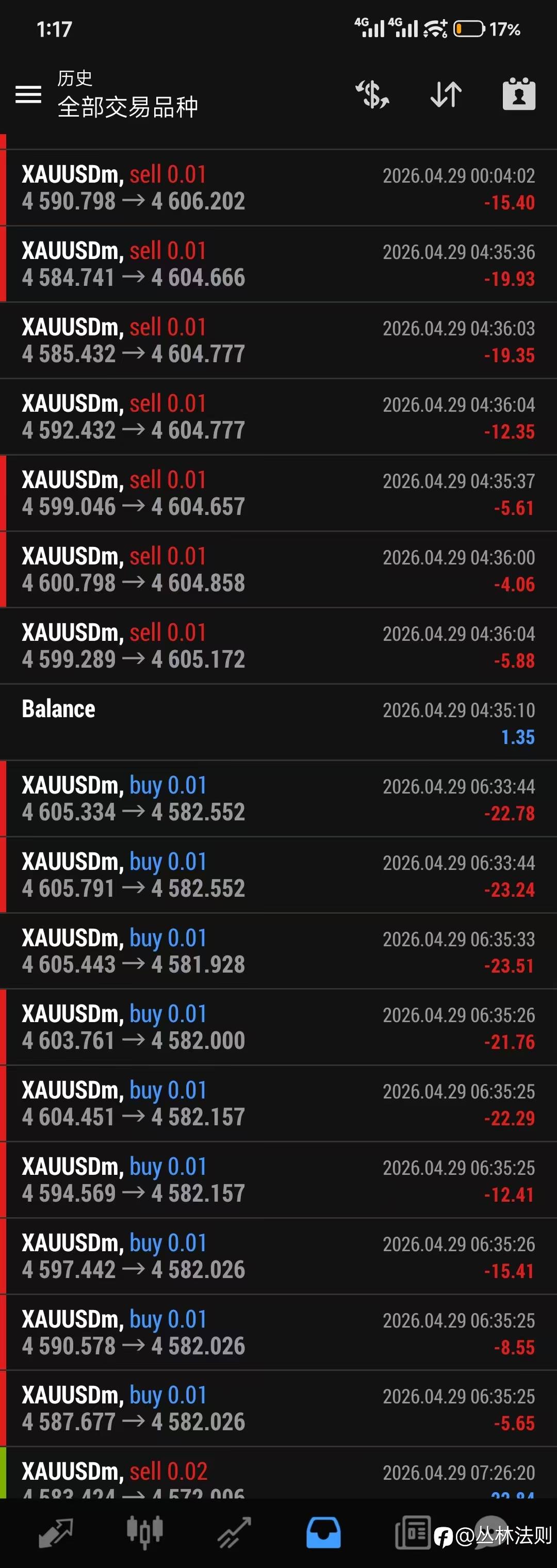Screen dimensions: 557x1568
Task: Select the sell trade with loss -12.35
Action: pyautogui.click(x=278, y=417)
